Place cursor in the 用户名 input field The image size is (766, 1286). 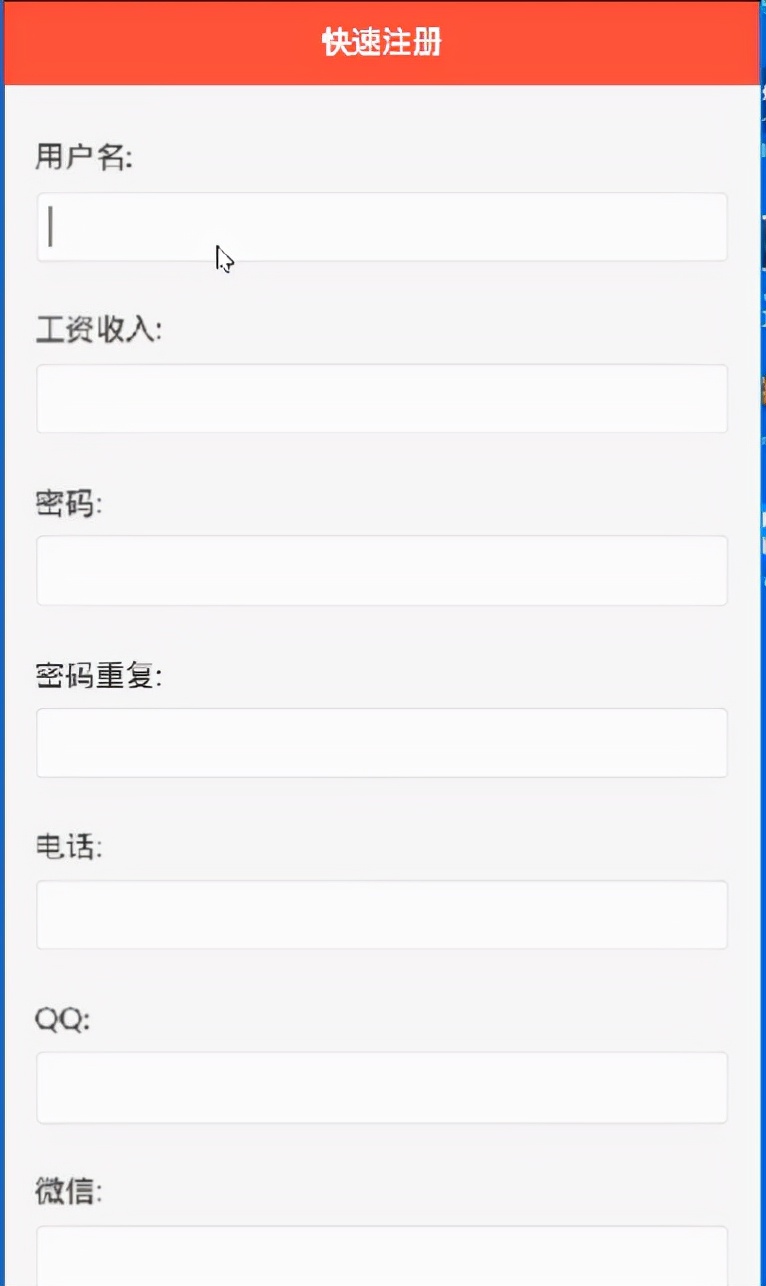pyautogui.click(x=380, y=227)
